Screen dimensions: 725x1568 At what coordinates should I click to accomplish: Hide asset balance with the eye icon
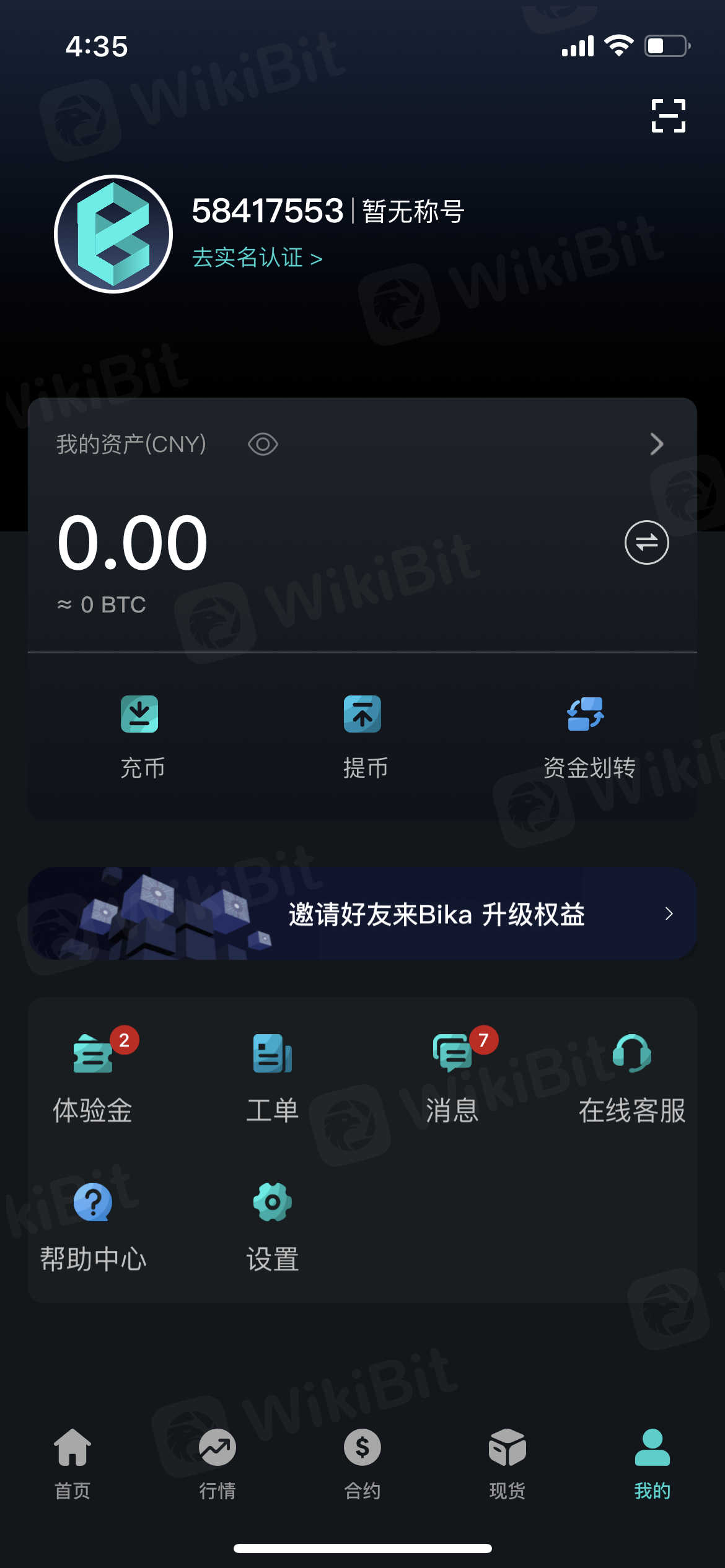click(x=263, y=444)
